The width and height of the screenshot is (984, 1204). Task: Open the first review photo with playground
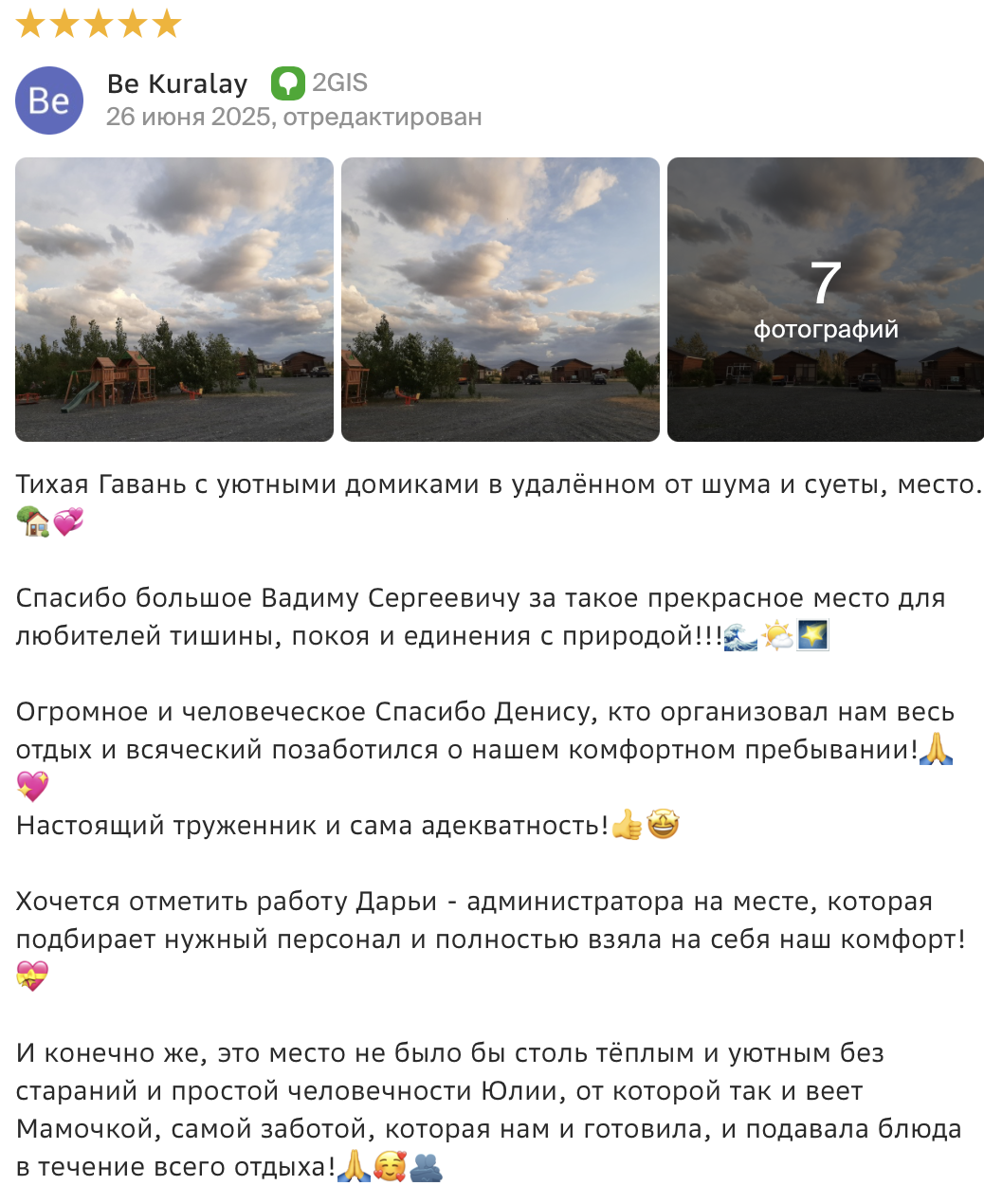pyautogui.click(x=174, y=300)
